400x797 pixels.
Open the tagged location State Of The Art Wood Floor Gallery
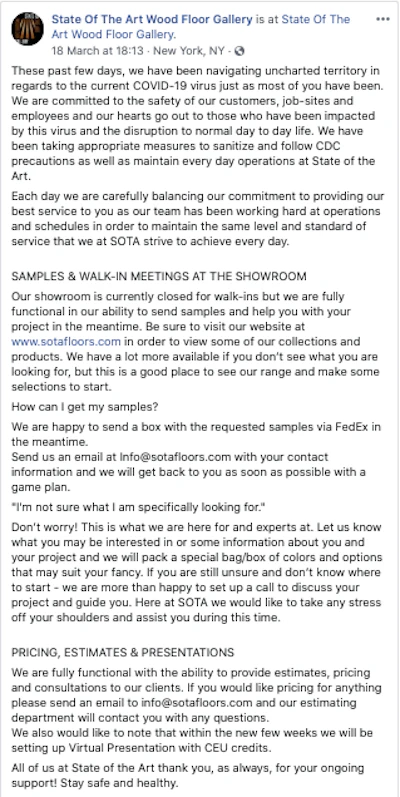(x=201, y=27)
